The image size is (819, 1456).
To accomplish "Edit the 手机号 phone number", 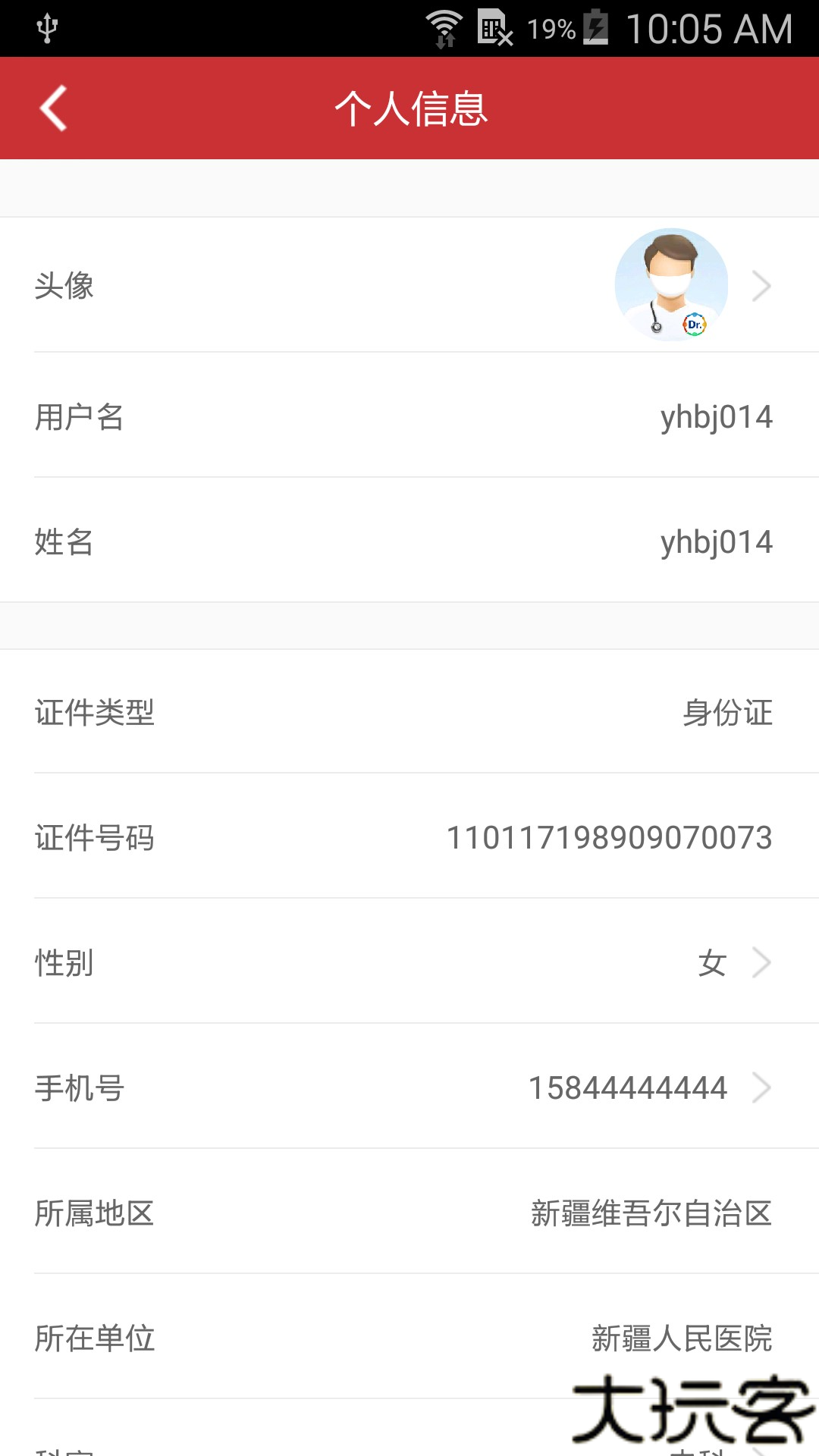I will [x=409, y=1087].
